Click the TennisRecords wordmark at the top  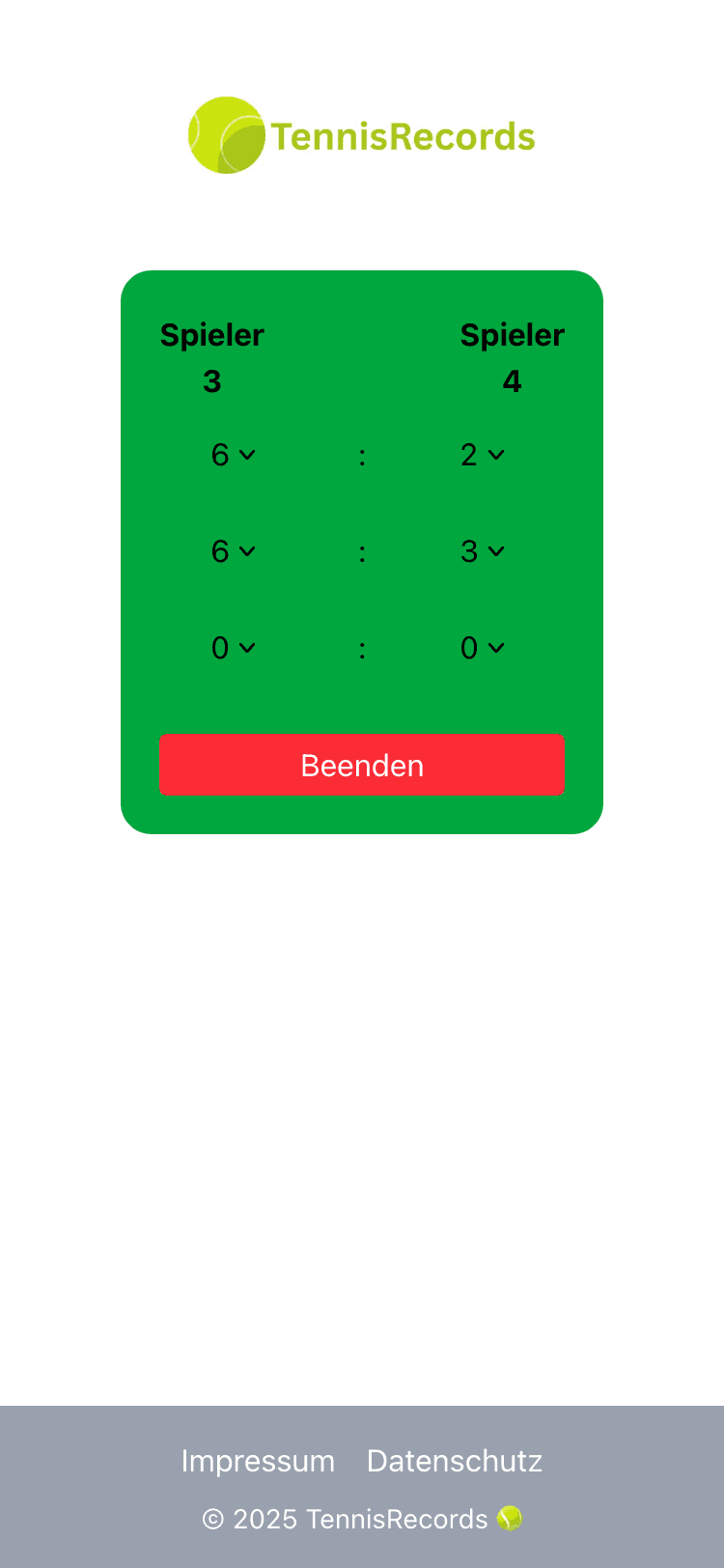(x=403, y=135)
